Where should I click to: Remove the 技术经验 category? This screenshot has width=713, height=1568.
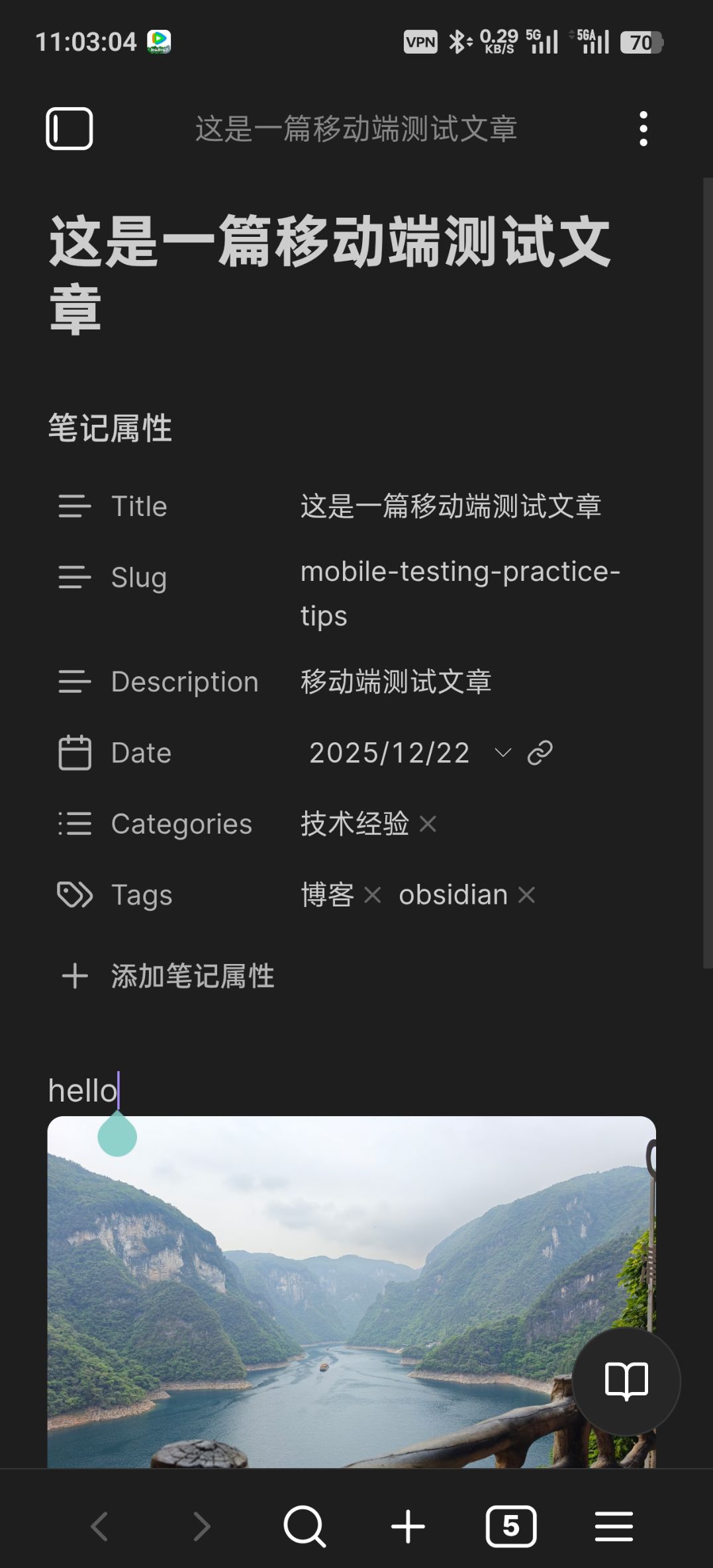click(x=428, y=824)
